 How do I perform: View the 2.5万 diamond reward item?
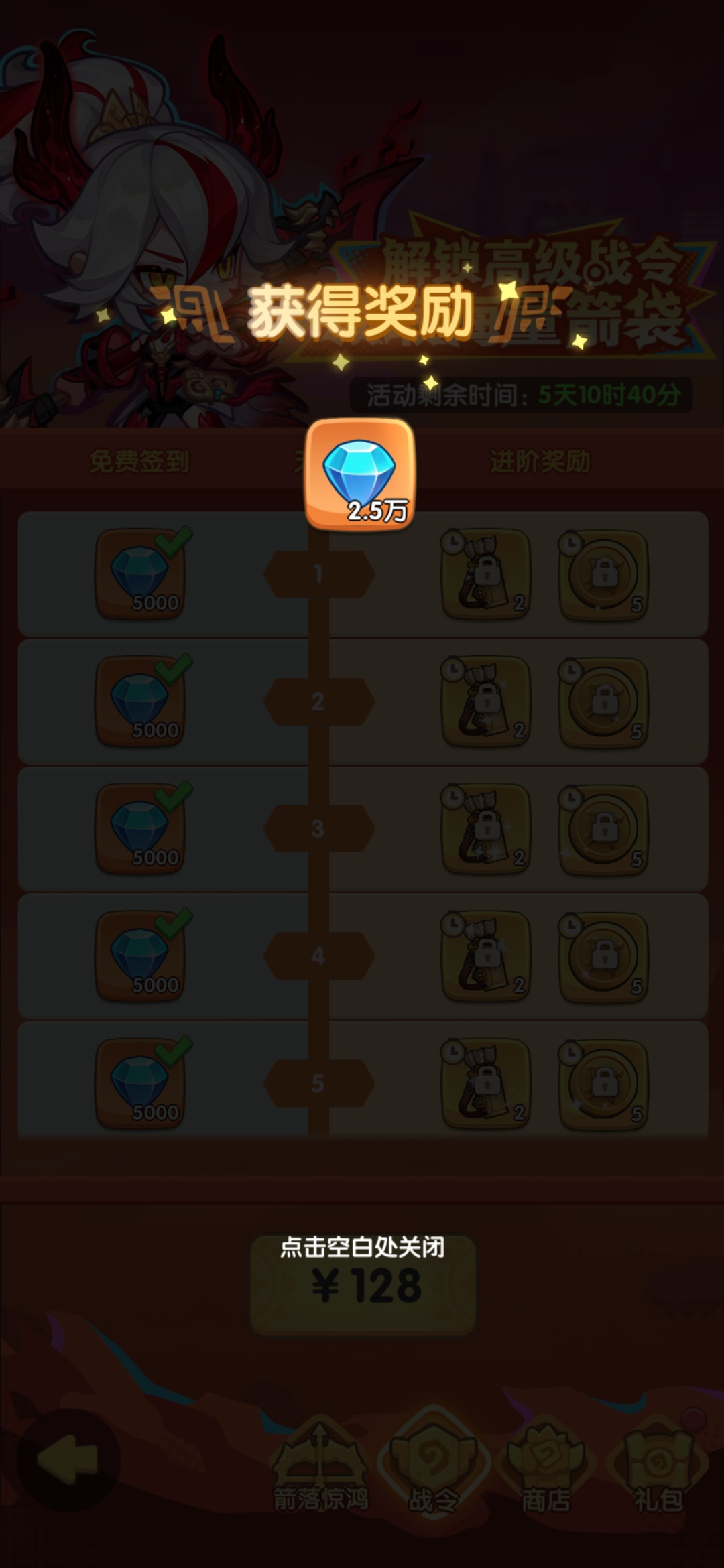click(x=360, y=474)
